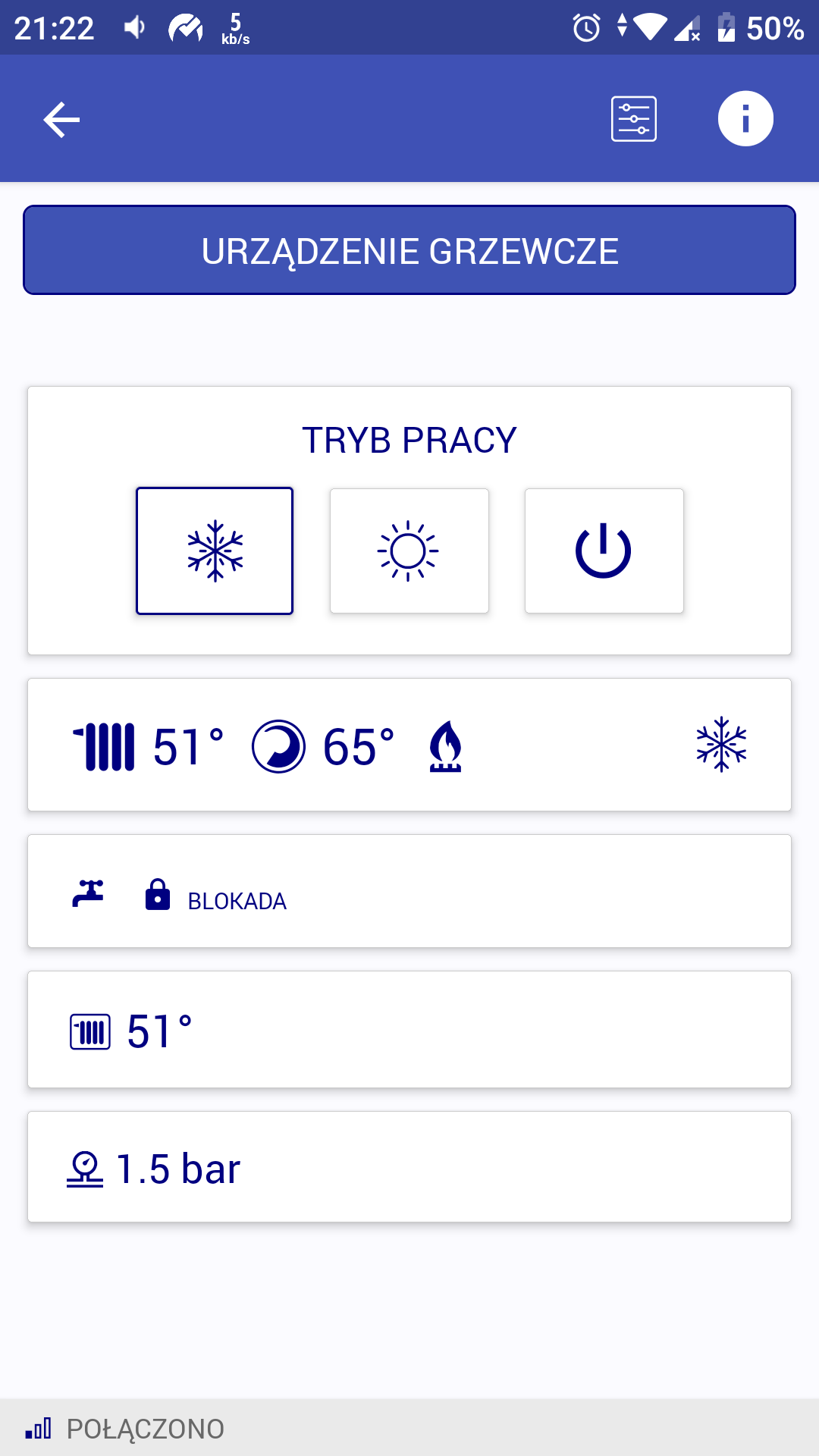819x1456 pixels.
Task: Open the boiler temperature 51° card
Action: [409, 1030]
